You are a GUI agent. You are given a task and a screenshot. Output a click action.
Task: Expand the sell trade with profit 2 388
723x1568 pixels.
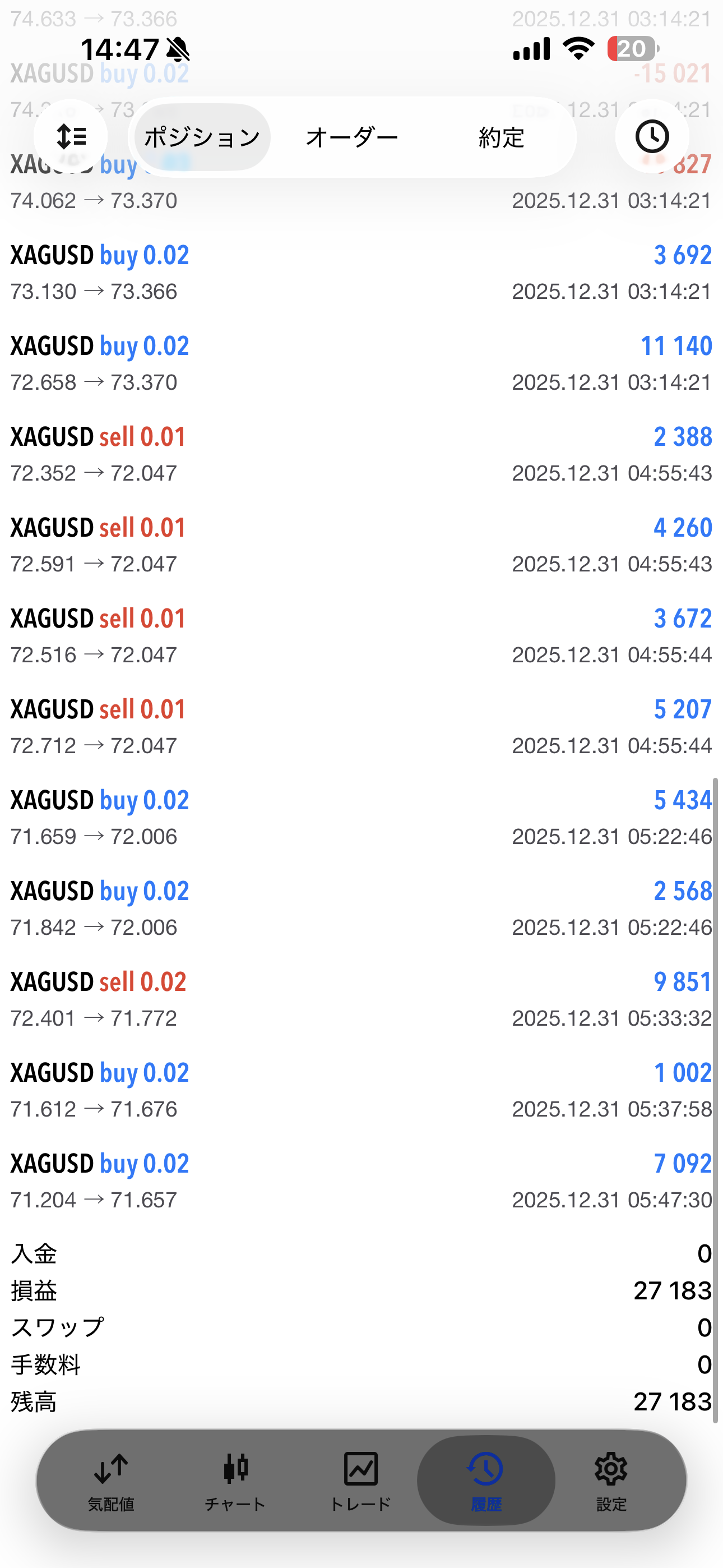[x=361, y=454]
